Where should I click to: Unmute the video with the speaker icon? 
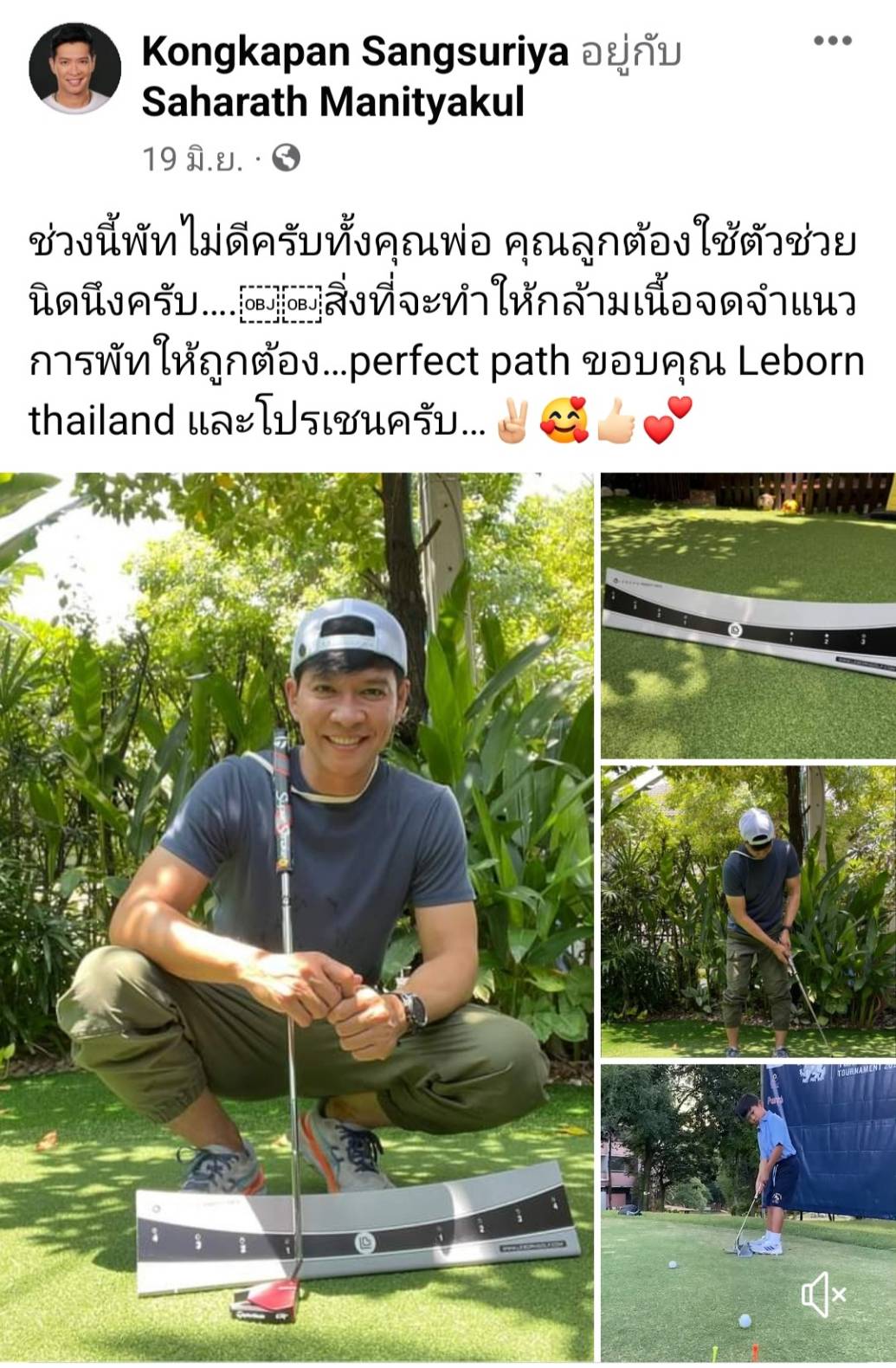pyautogui.click(x=822, y=1295)
